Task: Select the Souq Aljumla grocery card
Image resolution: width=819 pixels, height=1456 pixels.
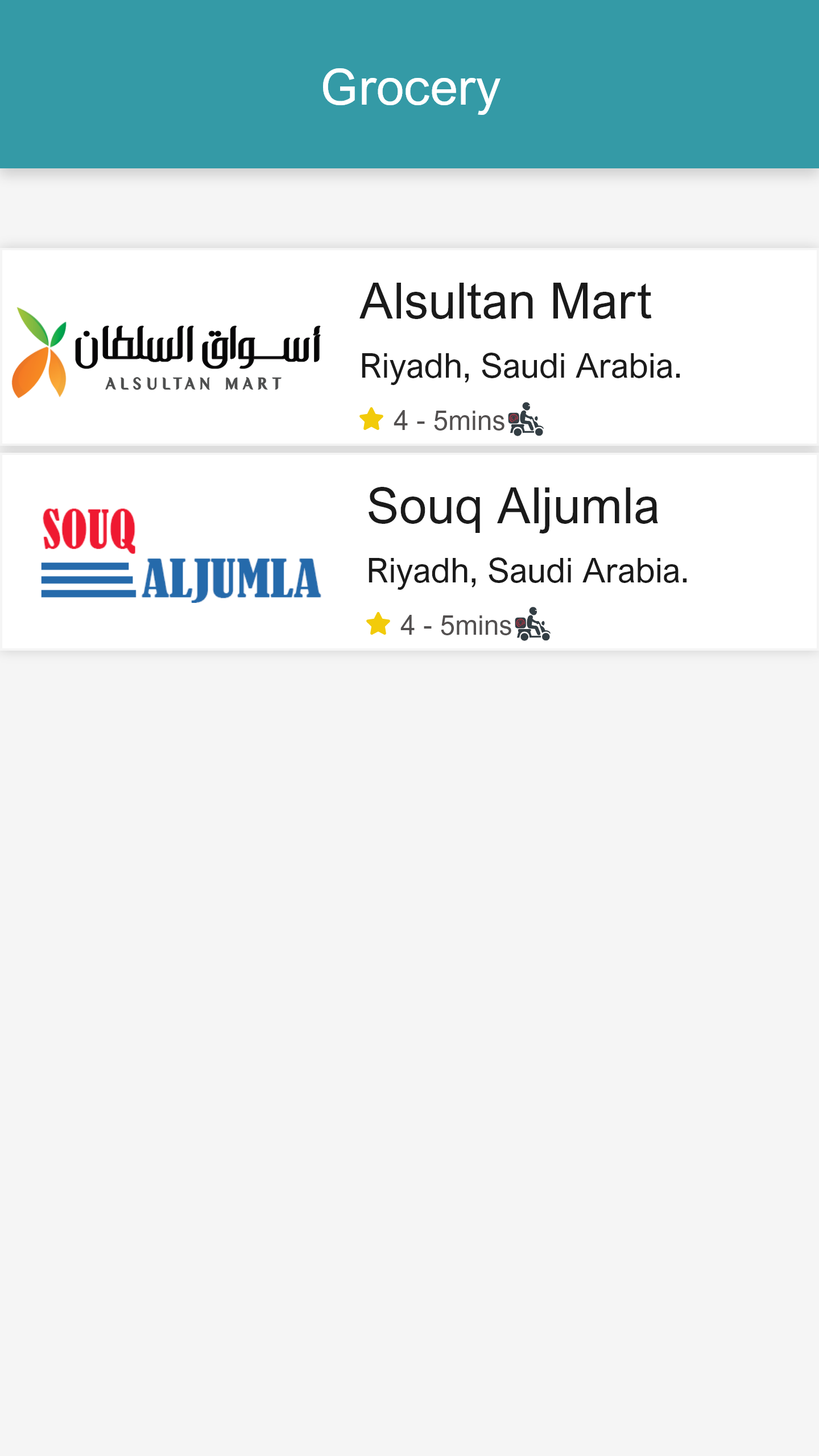Action: pyautogui.click(x=409, y=552)
